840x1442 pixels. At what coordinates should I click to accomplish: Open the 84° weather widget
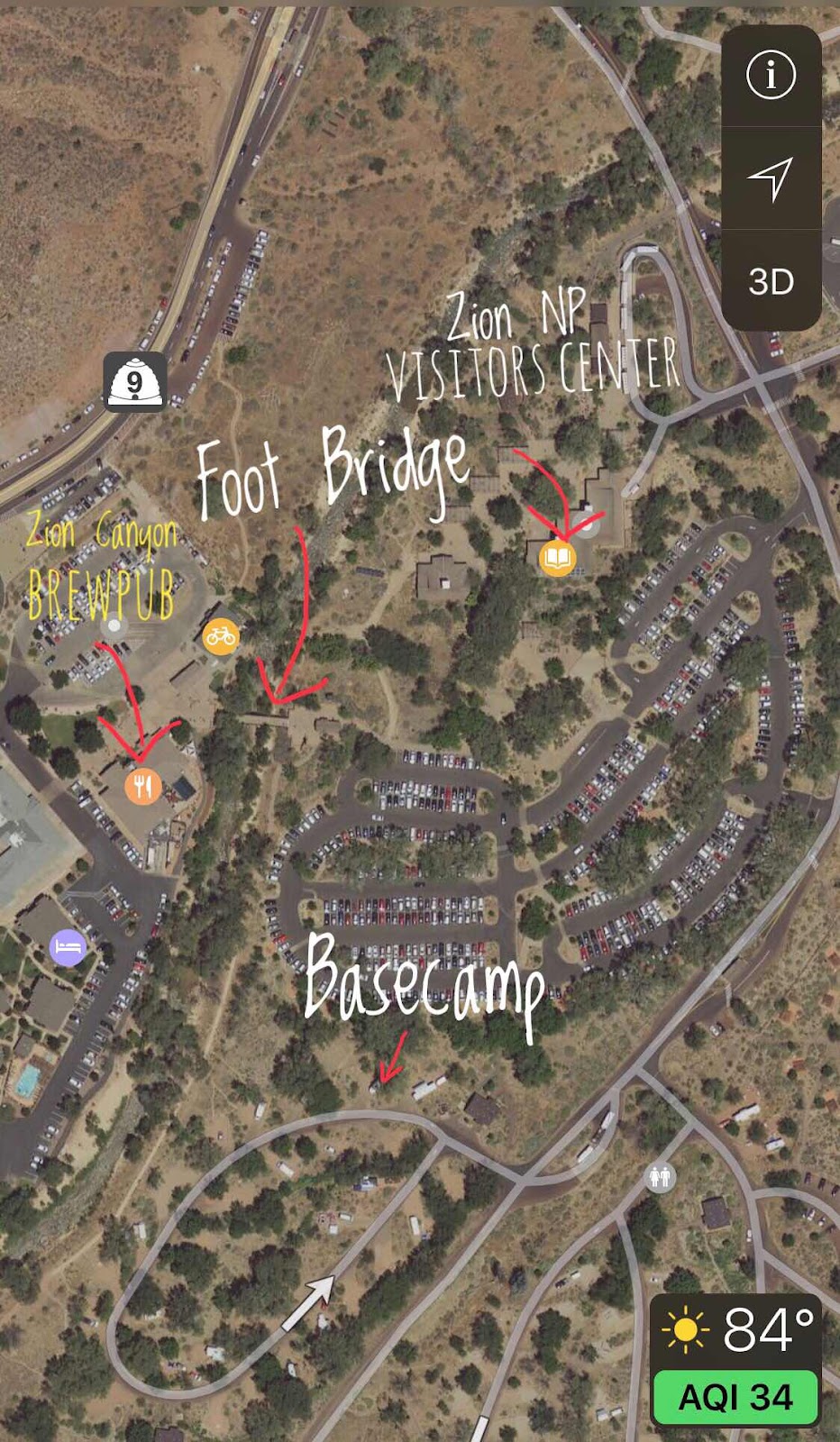point(737,1330)
